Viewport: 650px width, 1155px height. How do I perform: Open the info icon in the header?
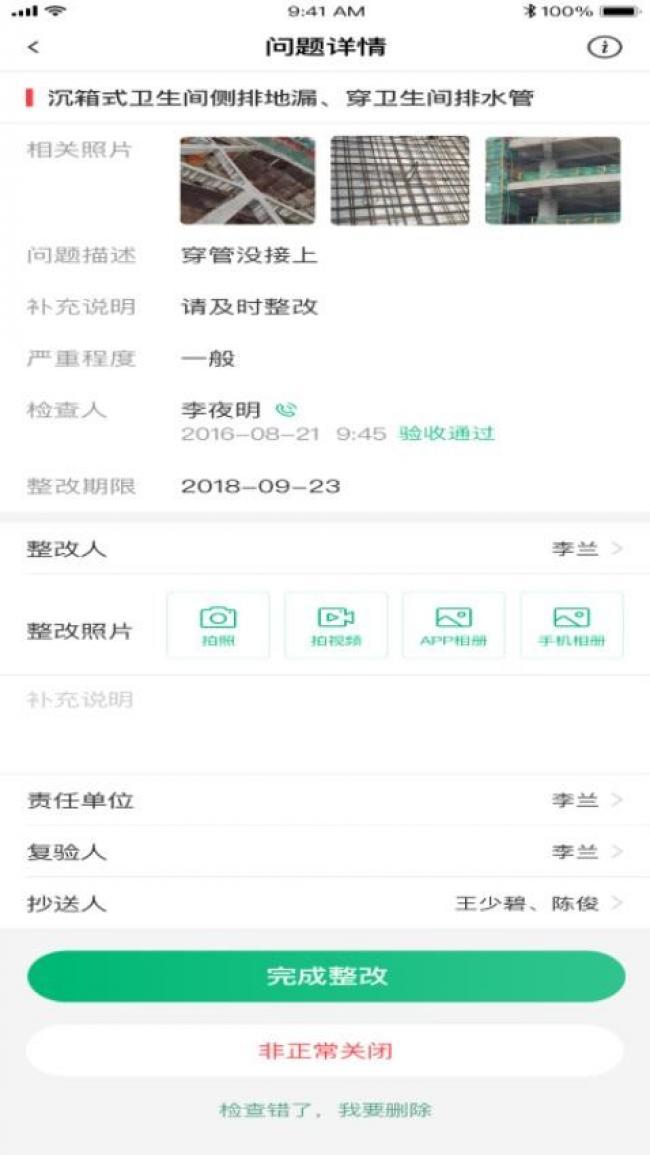pos(604,47)
